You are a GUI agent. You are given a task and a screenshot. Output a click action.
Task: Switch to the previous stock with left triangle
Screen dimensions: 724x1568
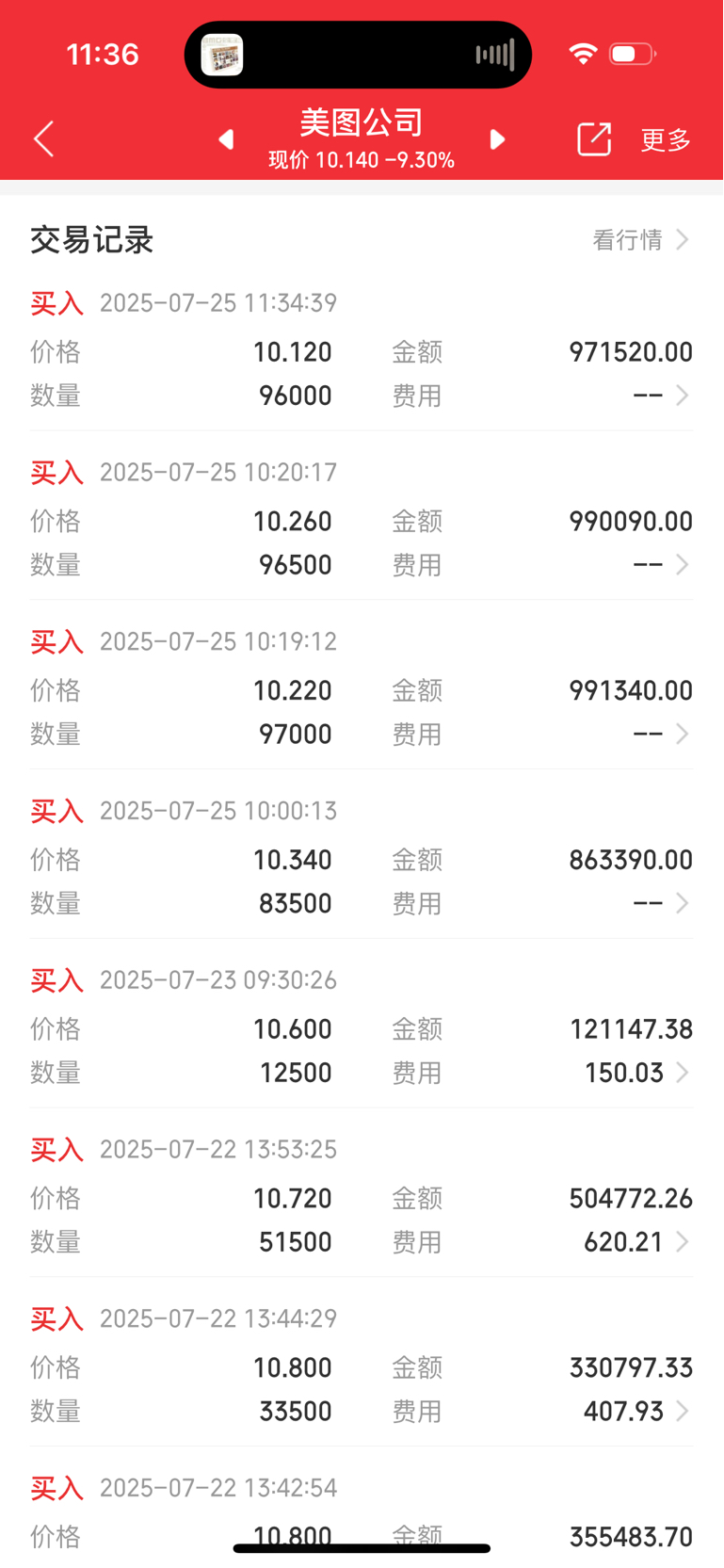[226, 139]
